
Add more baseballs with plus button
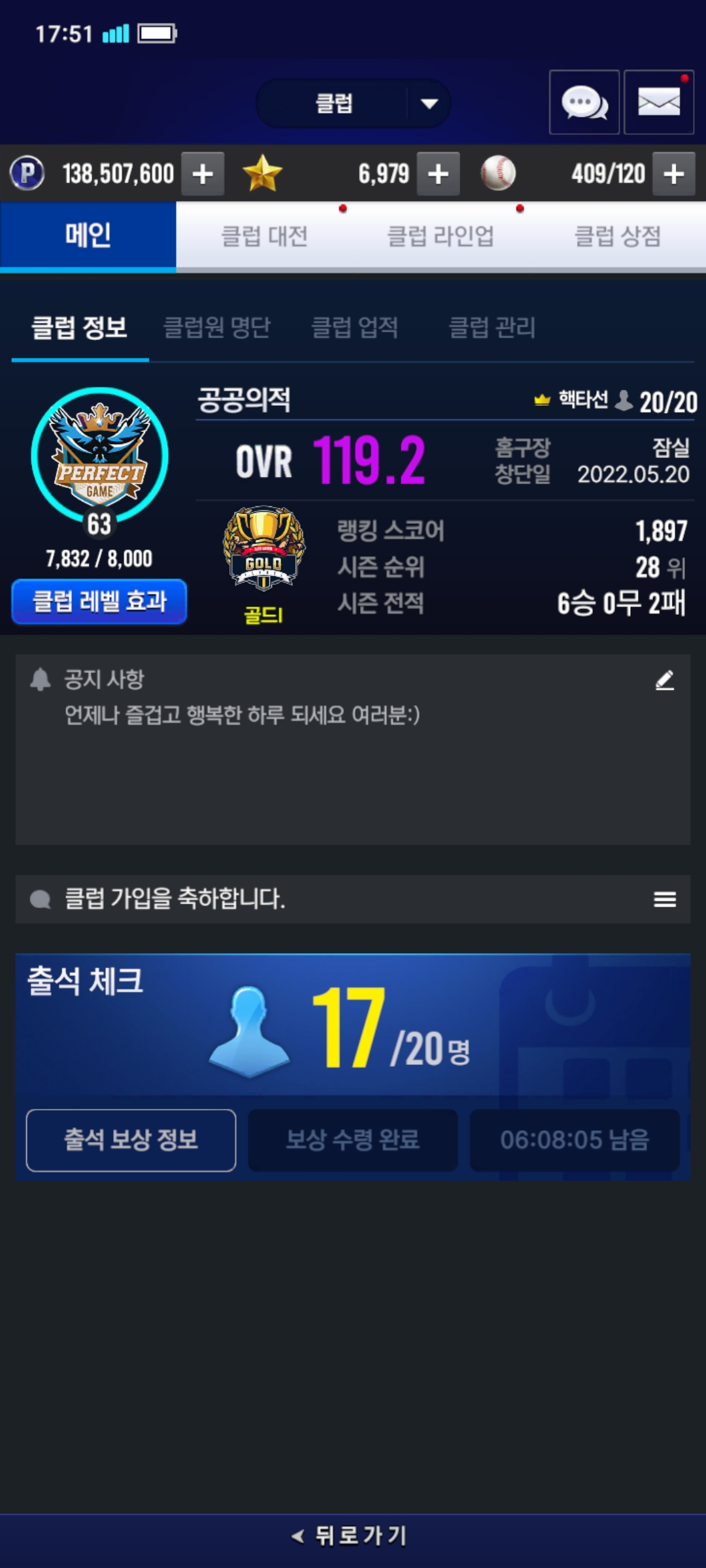(x=674, y=174)
